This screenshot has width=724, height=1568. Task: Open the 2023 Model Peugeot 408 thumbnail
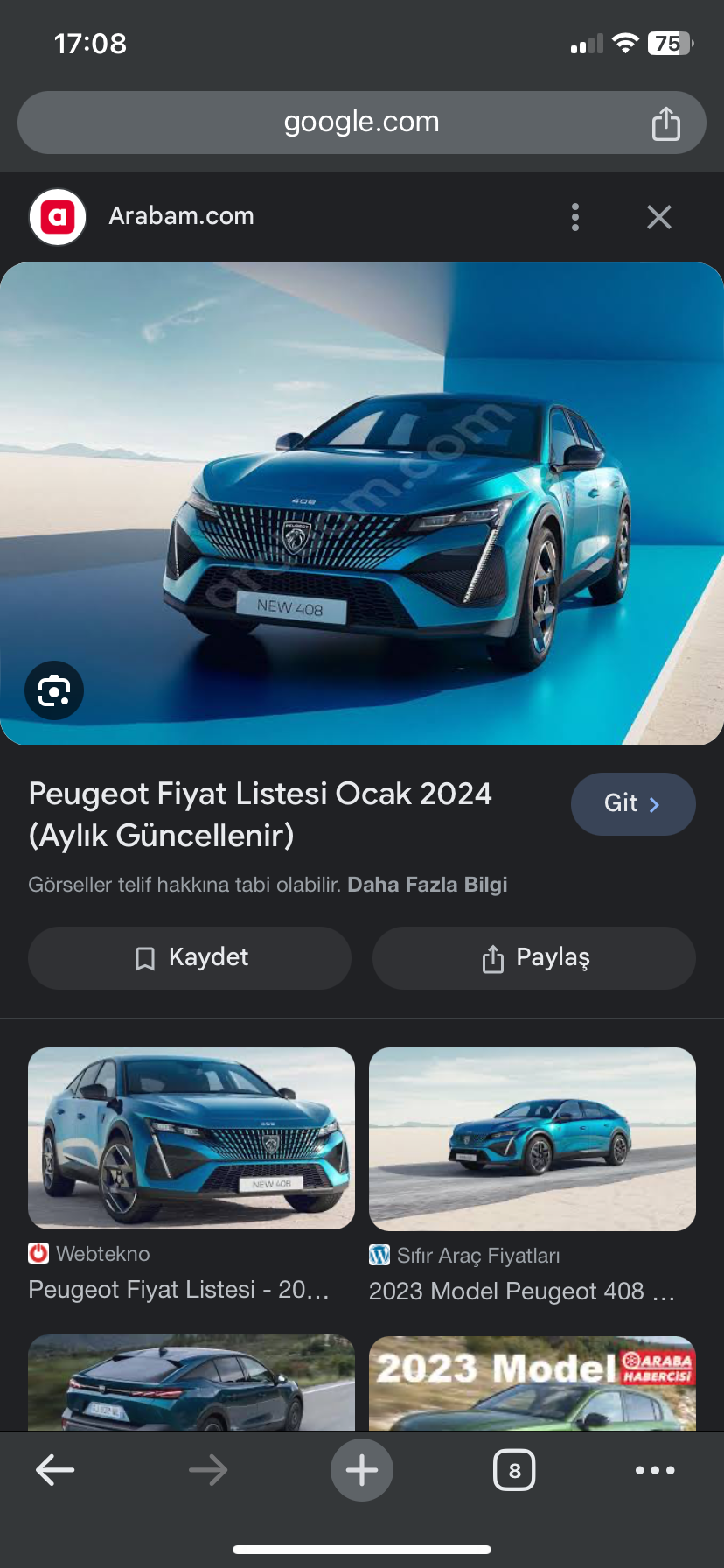[532, 1137]
